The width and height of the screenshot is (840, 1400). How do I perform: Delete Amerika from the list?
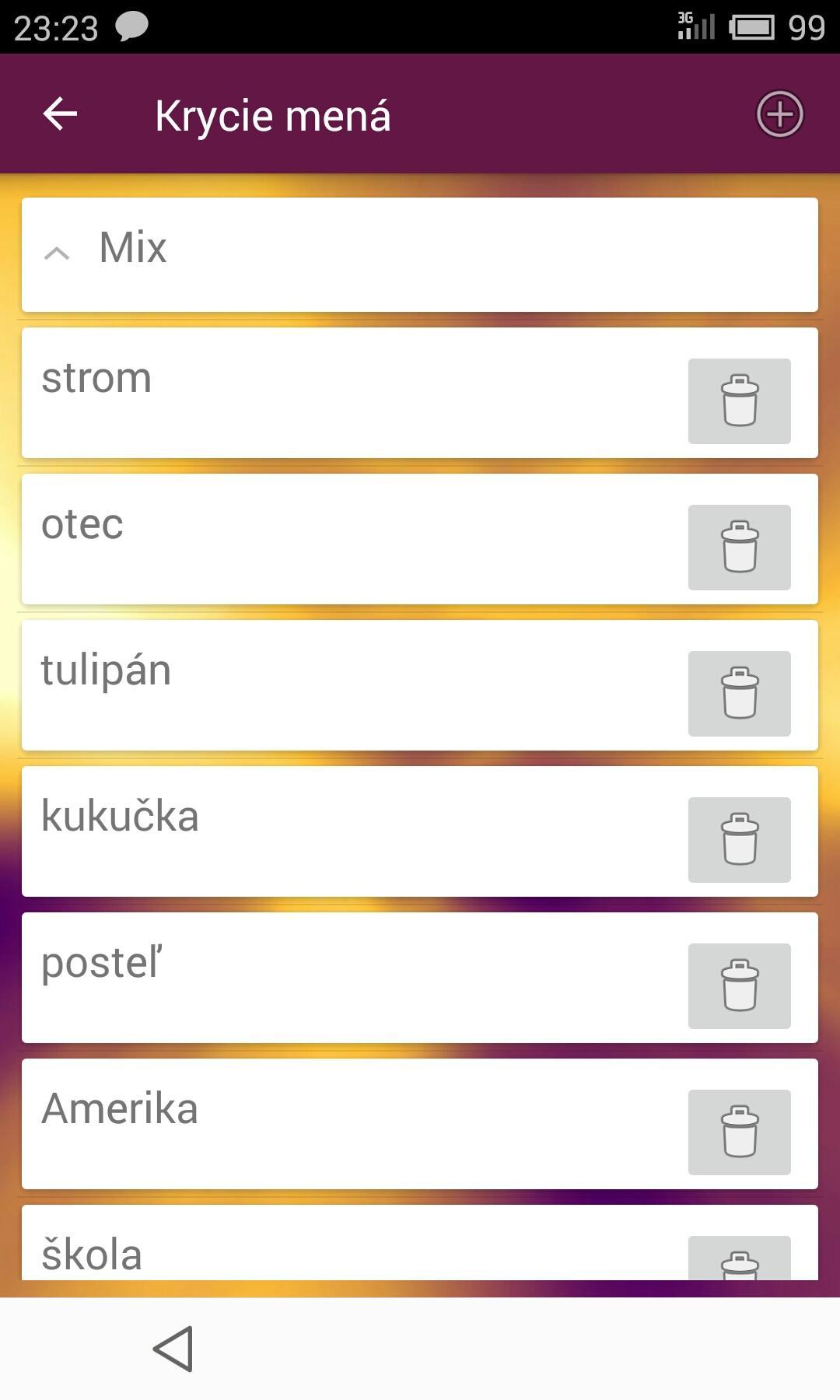pyautogui.click(x=739, y=1132)
